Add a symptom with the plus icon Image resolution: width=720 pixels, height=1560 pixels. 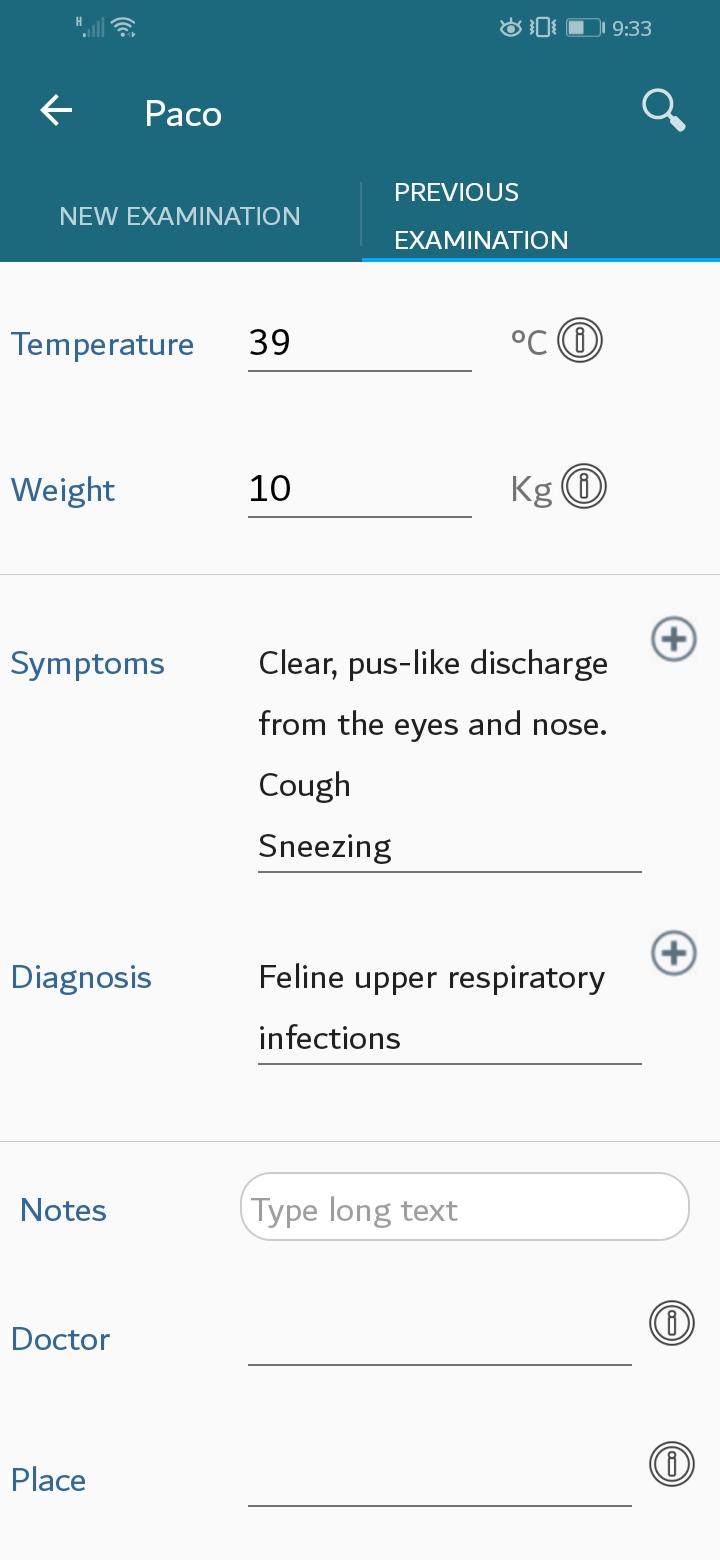coord(674,639)
